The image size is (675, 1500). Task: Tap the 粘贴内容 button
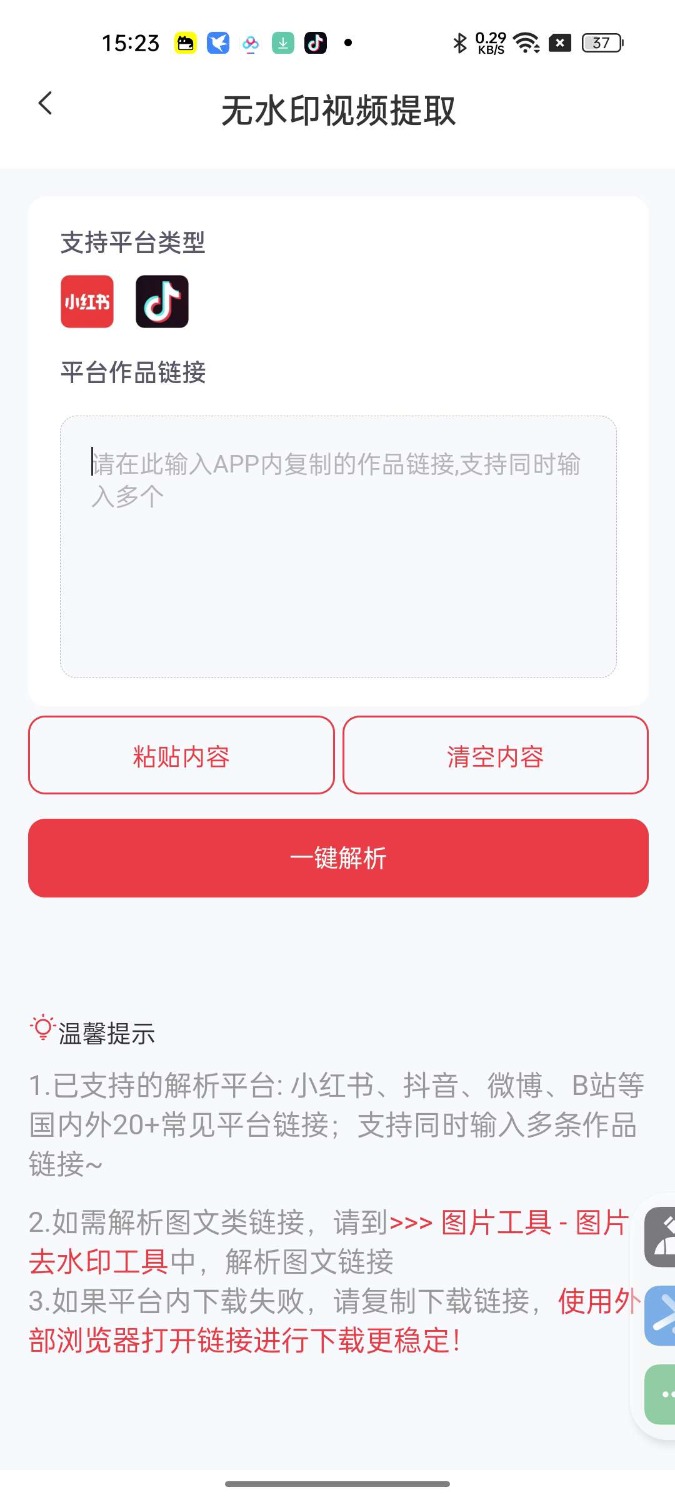click(181, 756)
